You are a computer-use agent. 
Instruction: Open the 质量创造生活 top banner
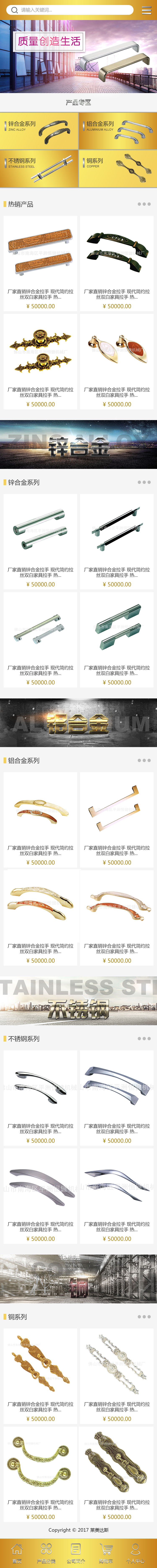[x=78, y=56]
